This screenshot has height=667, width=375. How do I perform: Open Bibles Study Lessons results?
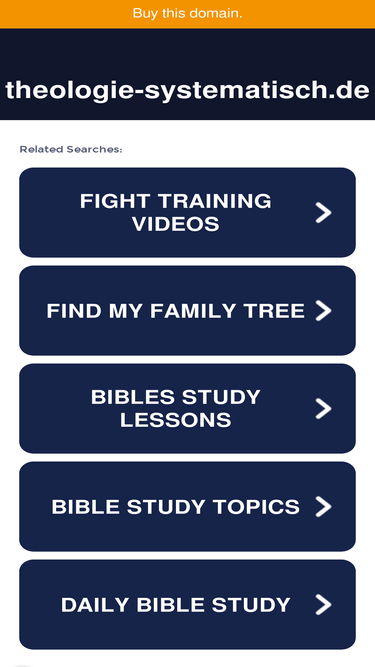(x=188, y=408)
